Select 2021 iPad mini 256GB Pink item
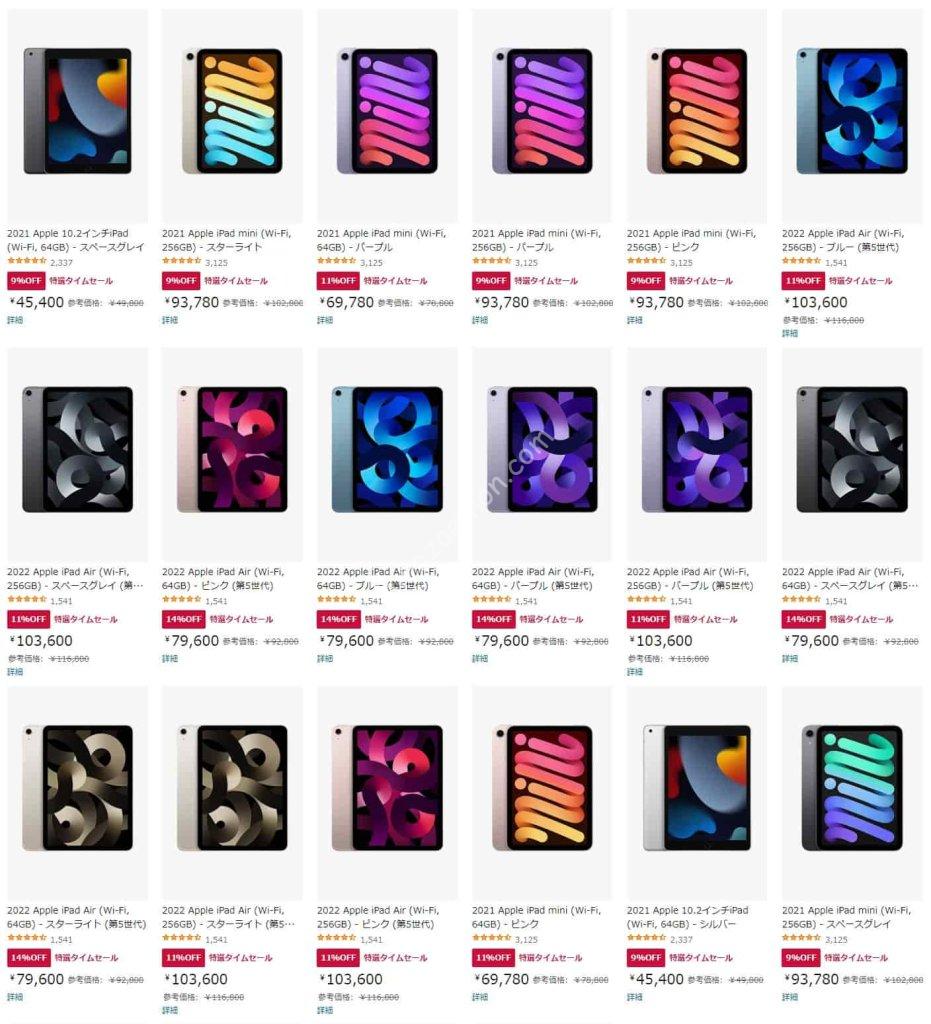 696,240
